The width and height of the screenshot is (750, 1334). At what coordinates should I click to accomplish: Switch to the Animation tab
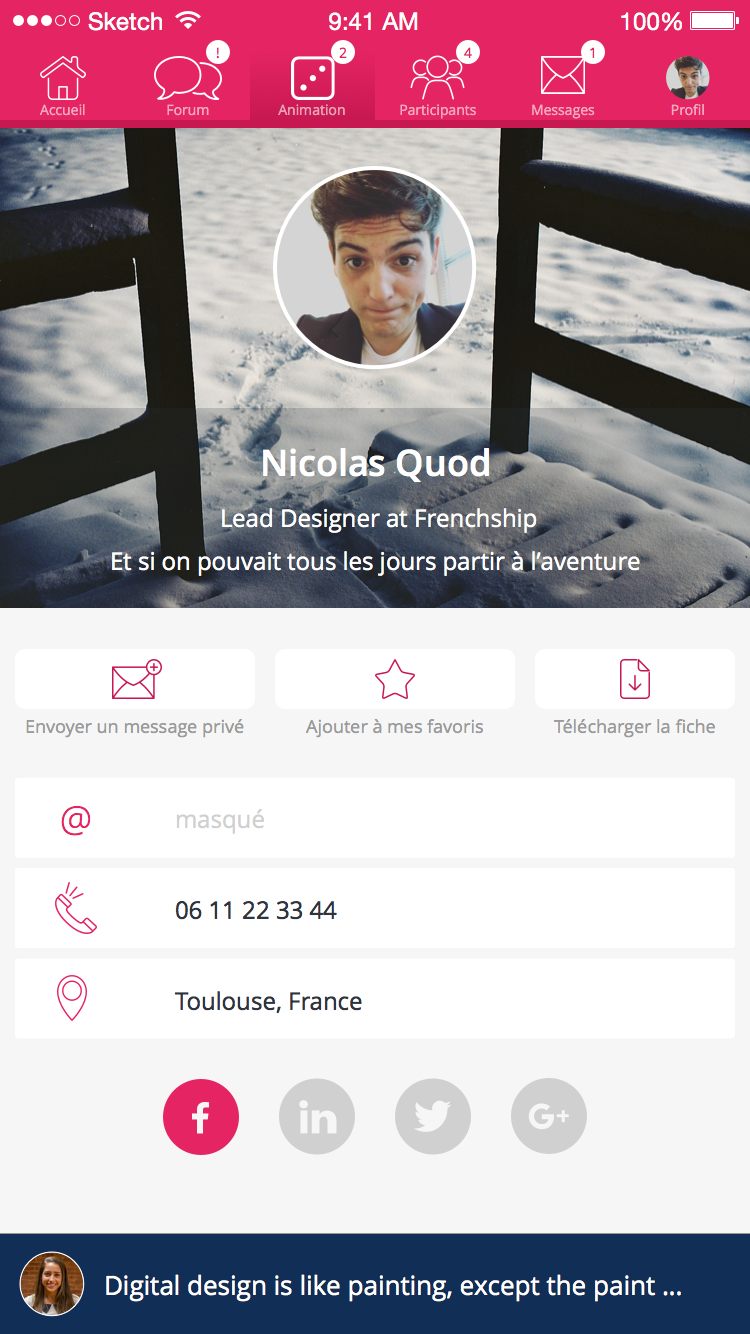point(312,85)
